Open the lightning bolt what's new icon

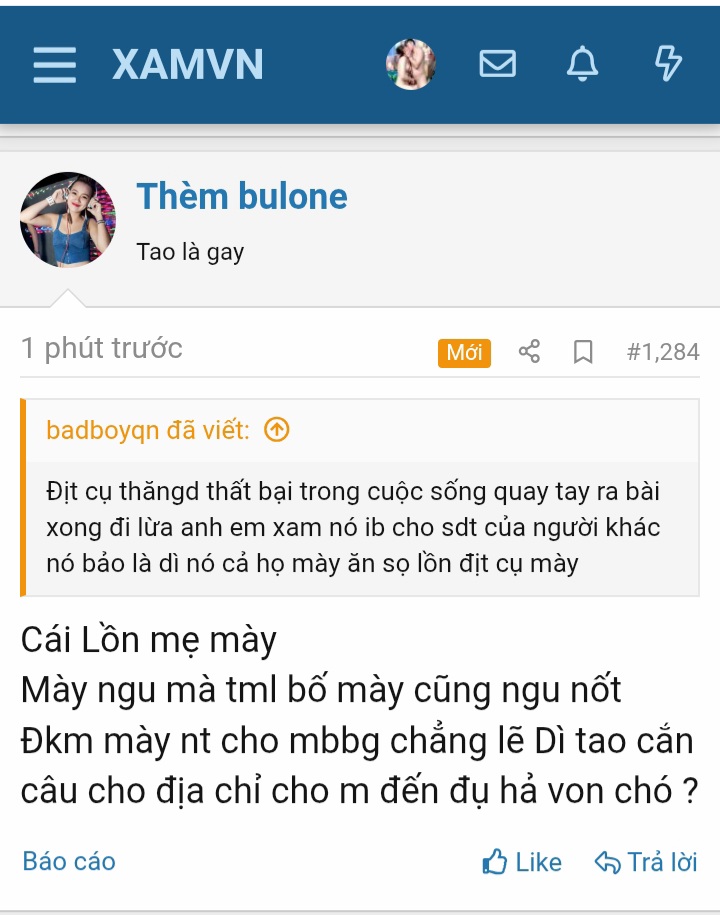(x=667, y=65)
